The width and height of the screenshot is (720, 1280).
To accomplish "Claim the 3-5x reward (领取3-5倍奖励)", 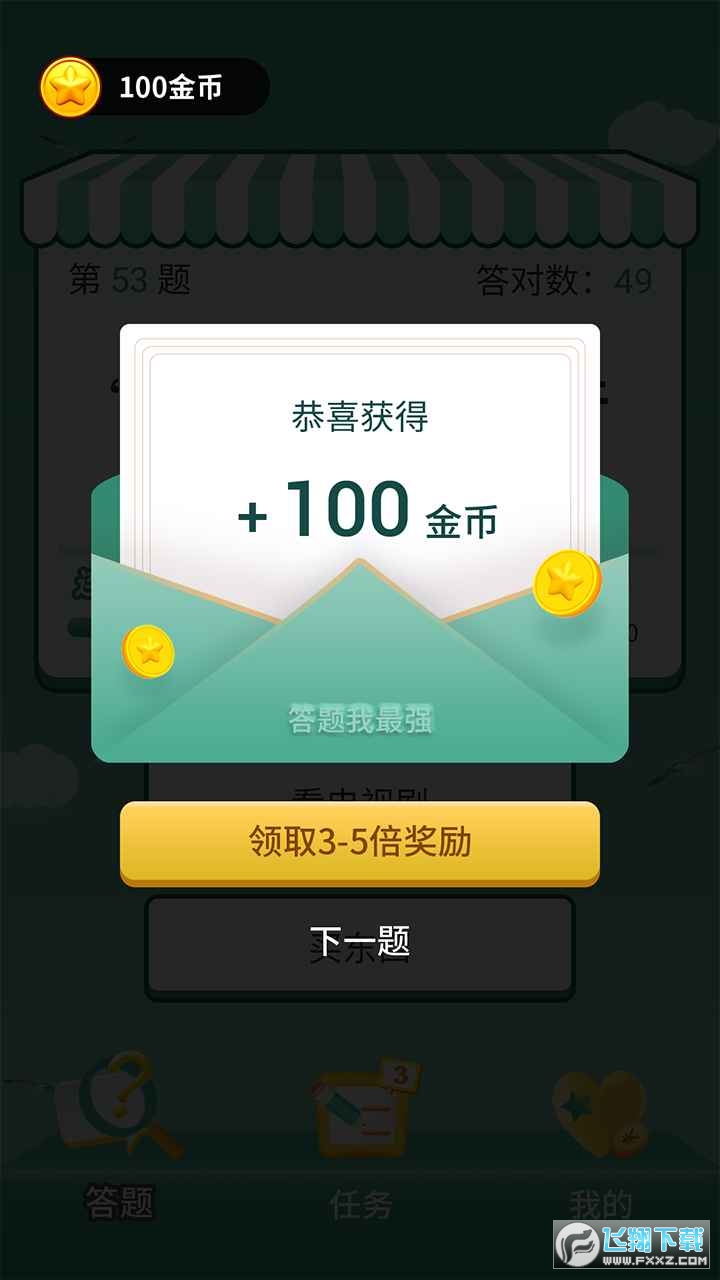I will 360,842.
